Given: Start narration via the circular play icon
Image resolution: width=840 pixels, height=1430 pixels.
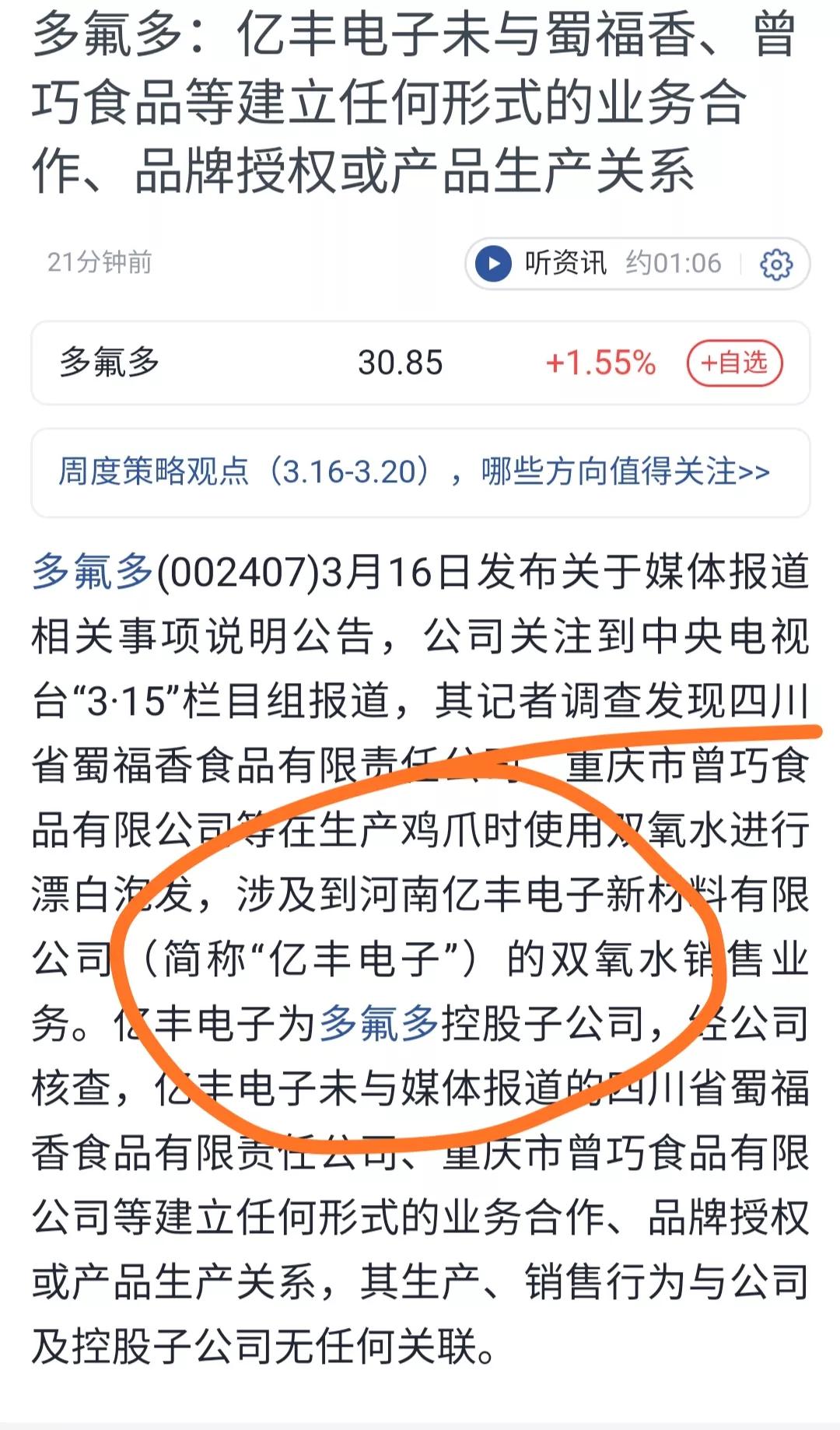Looking at the screenshot, I should tap(493, 263).
